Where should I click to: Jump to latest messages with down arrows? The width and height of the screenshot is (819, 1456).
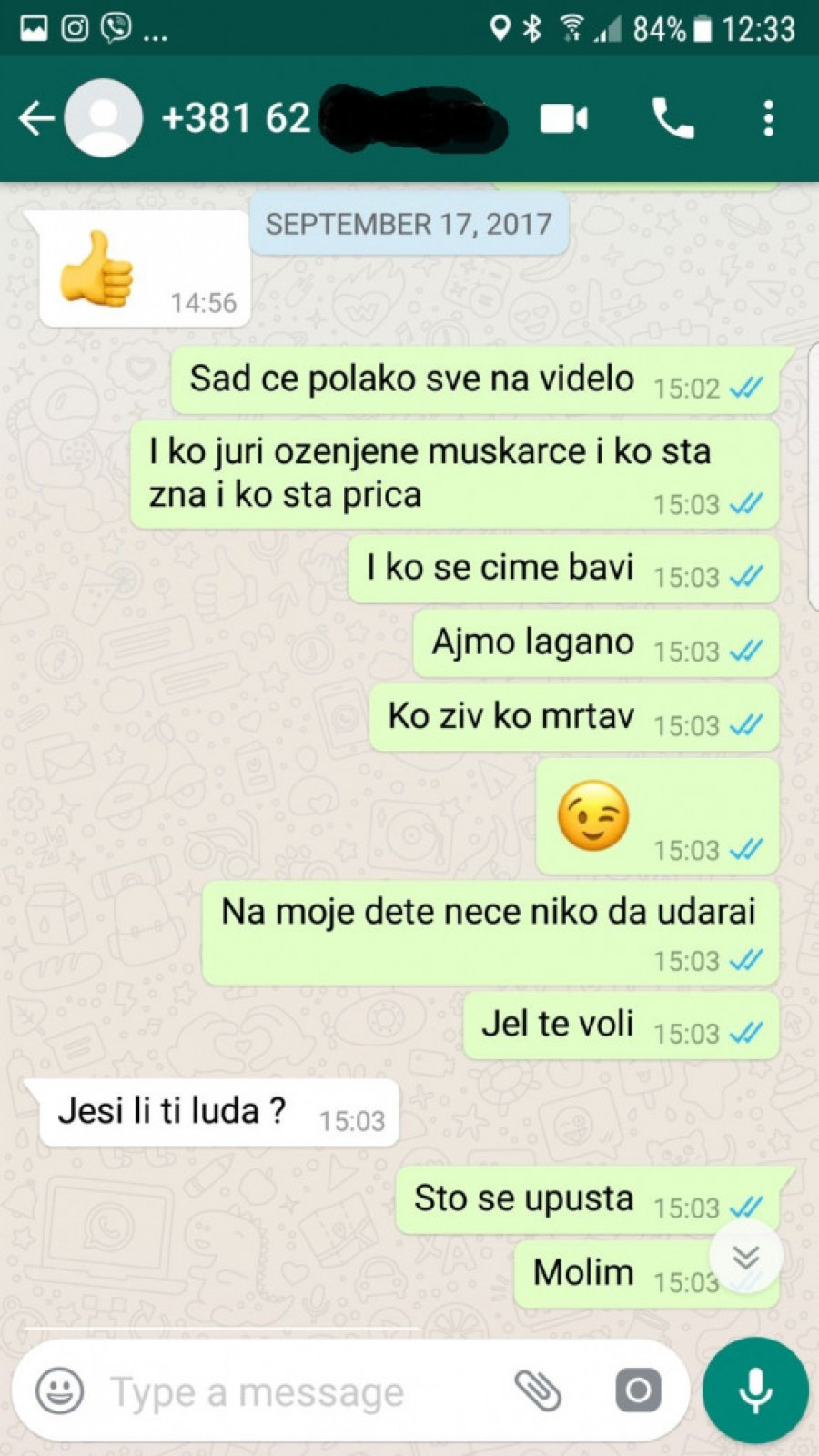[746, 1258]
